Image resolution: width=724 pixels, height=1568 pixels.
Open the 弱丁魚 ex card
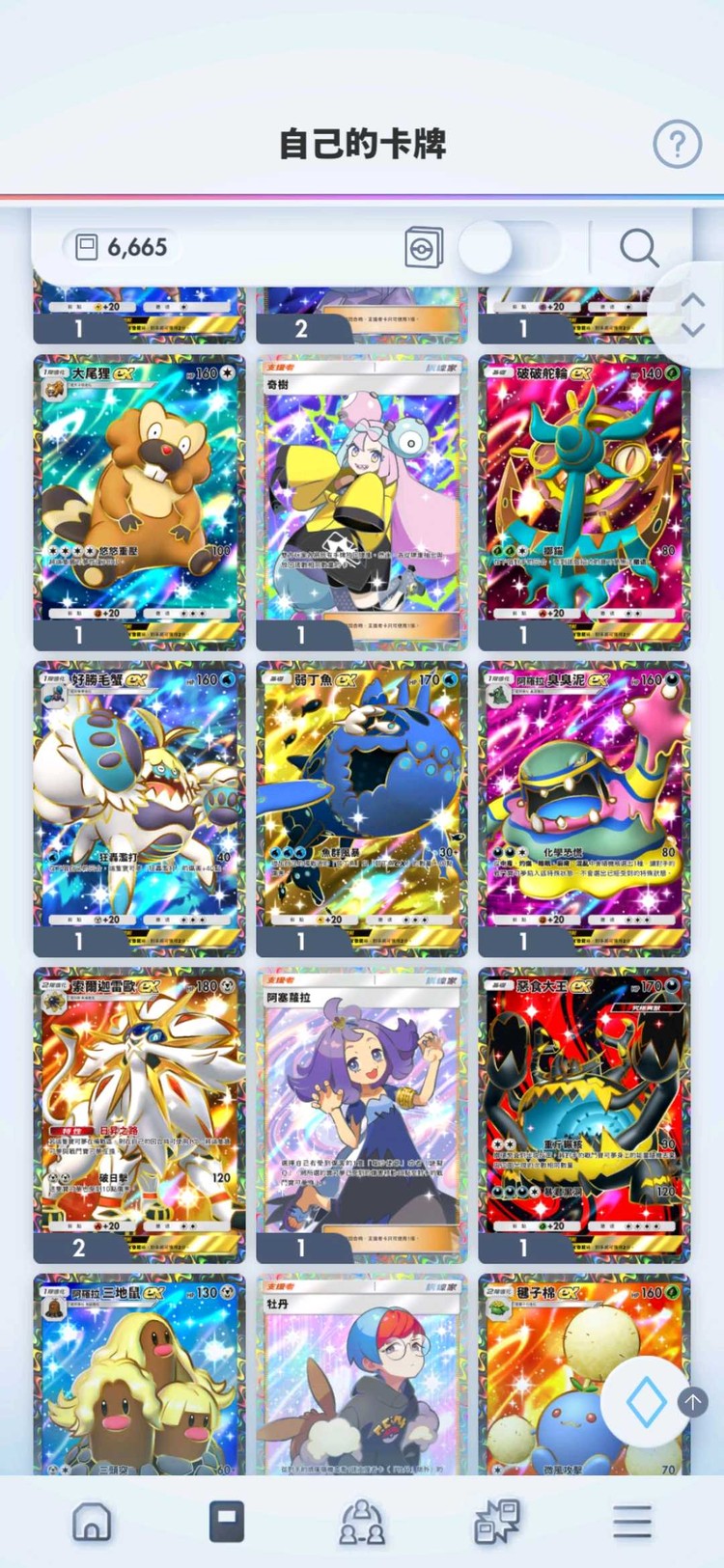coord(361,798)
